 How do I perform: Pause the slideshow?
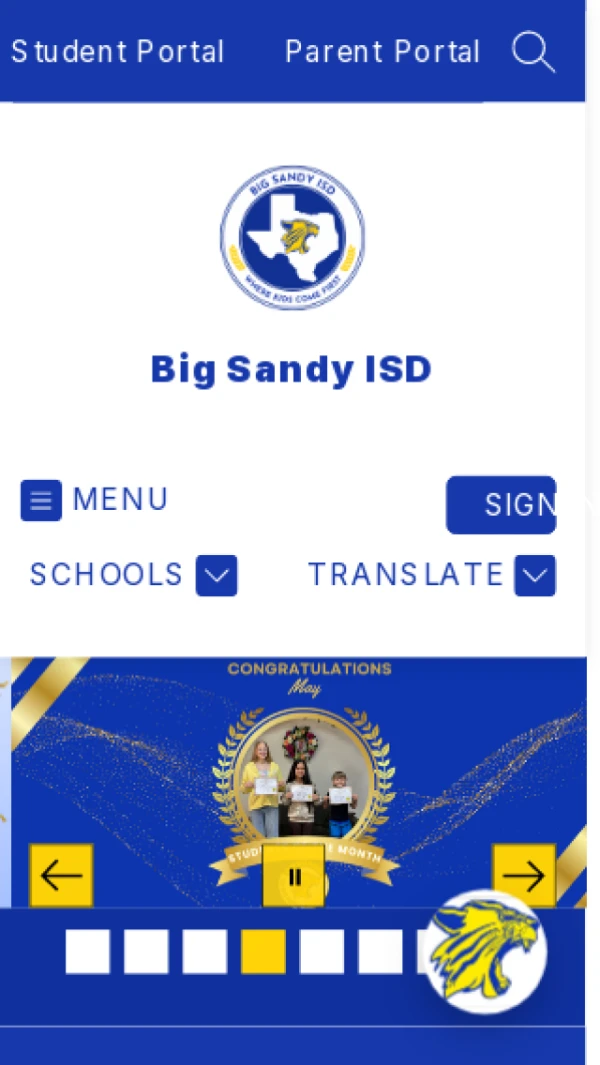pyautogui.click(x=294, y=876)
